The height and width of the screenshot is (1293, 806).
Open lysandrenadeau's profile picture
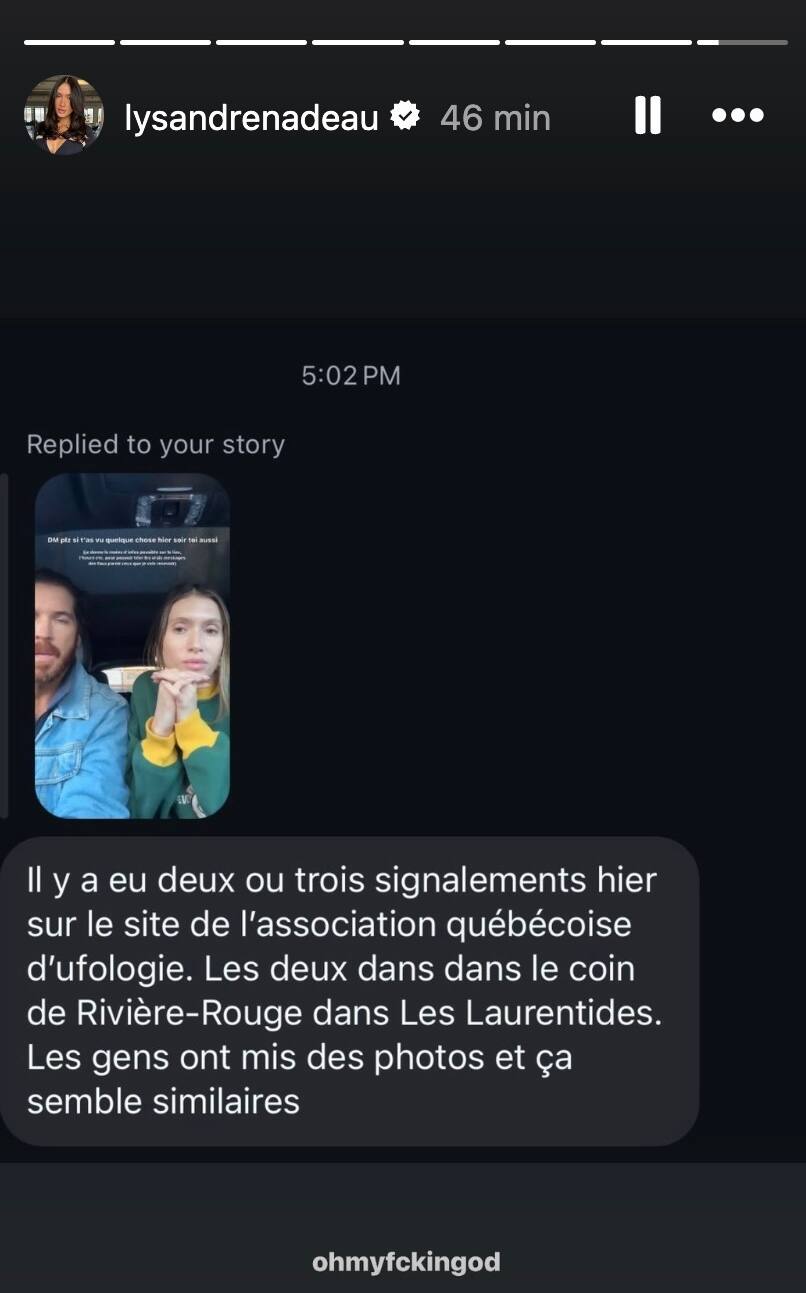coord(63,115)
